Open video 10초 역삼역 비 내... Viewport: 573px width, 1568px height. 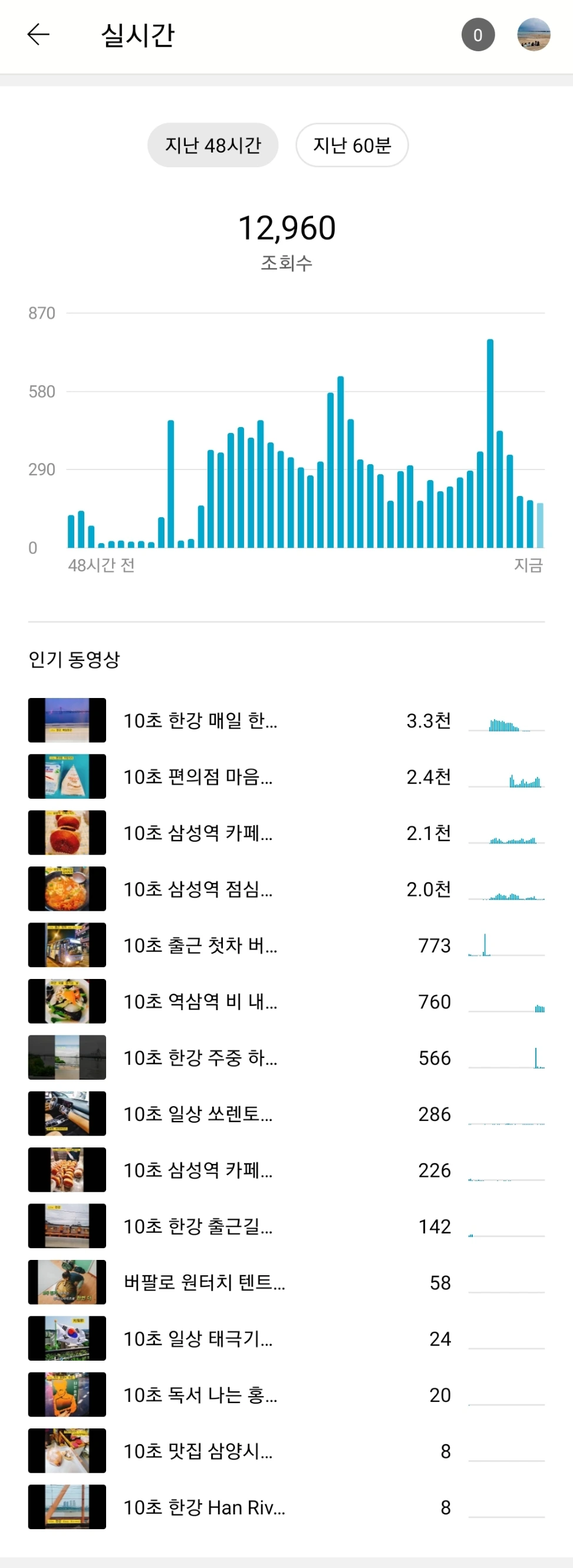(286, 1001)
